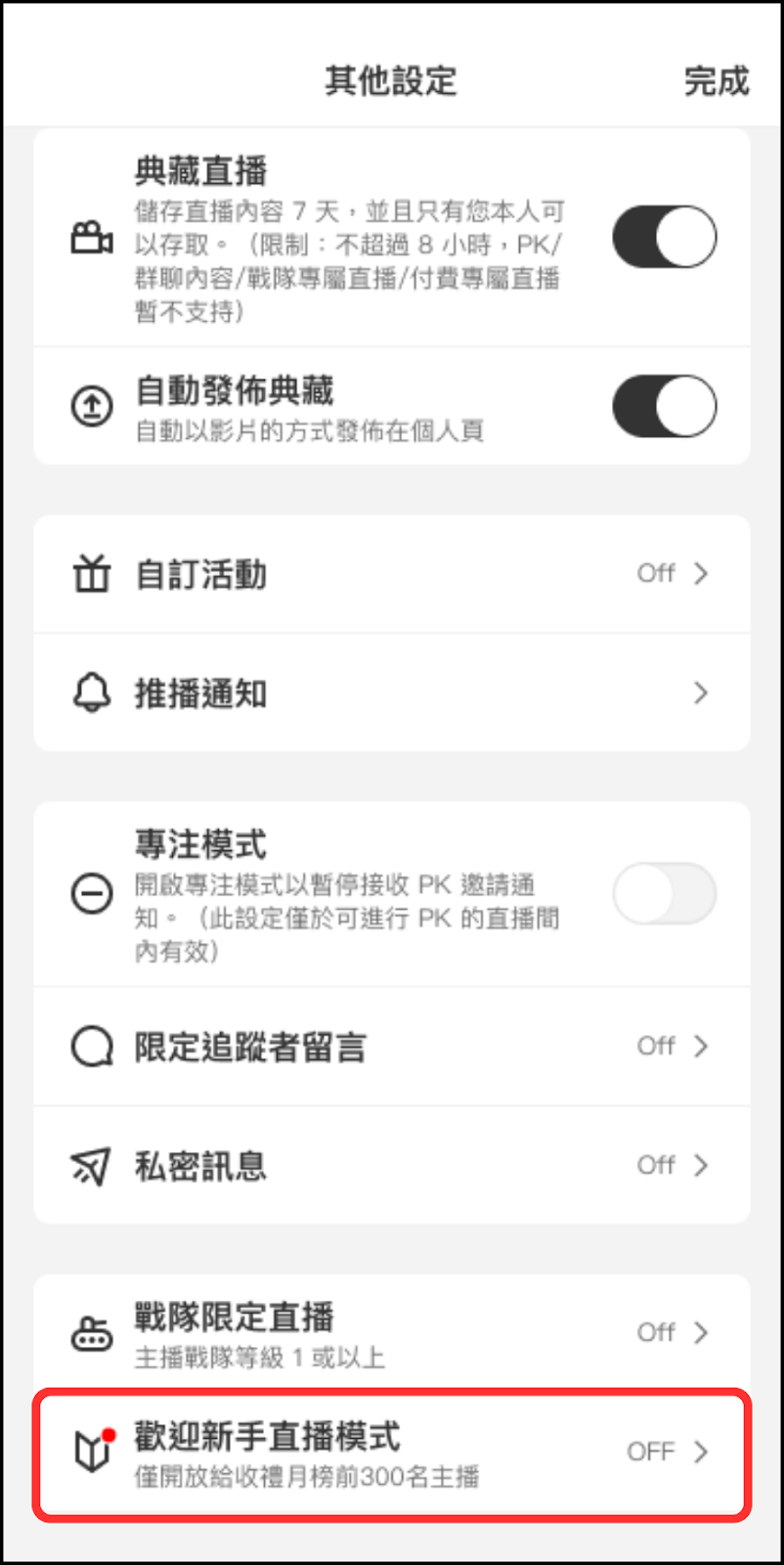Open 限定追蹤者留言 option
This screenshot has height=1565, width=784.
tap(391, 1047)
